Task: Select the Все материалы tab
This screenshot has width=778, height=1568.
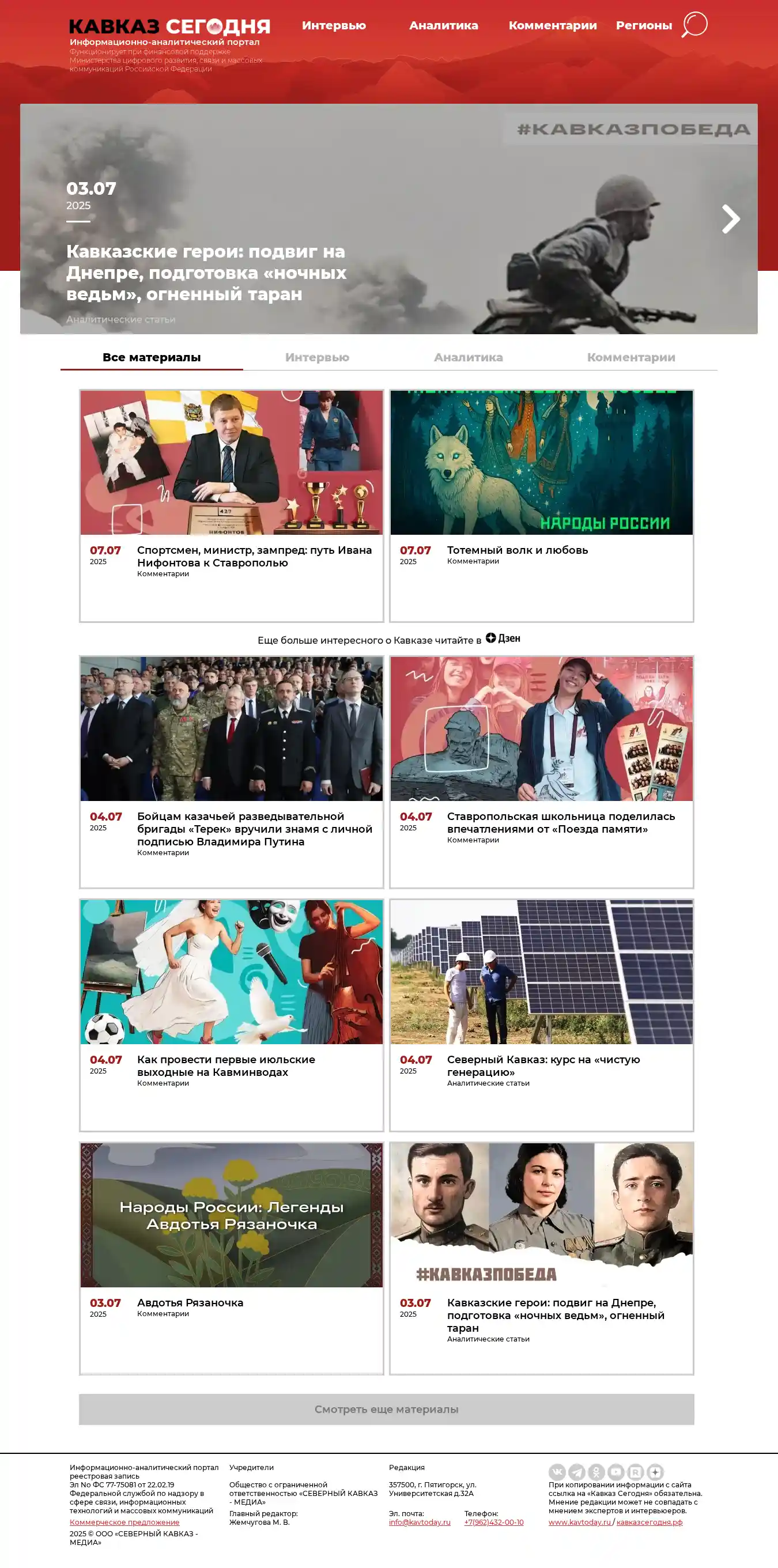Action: (152, 357)
